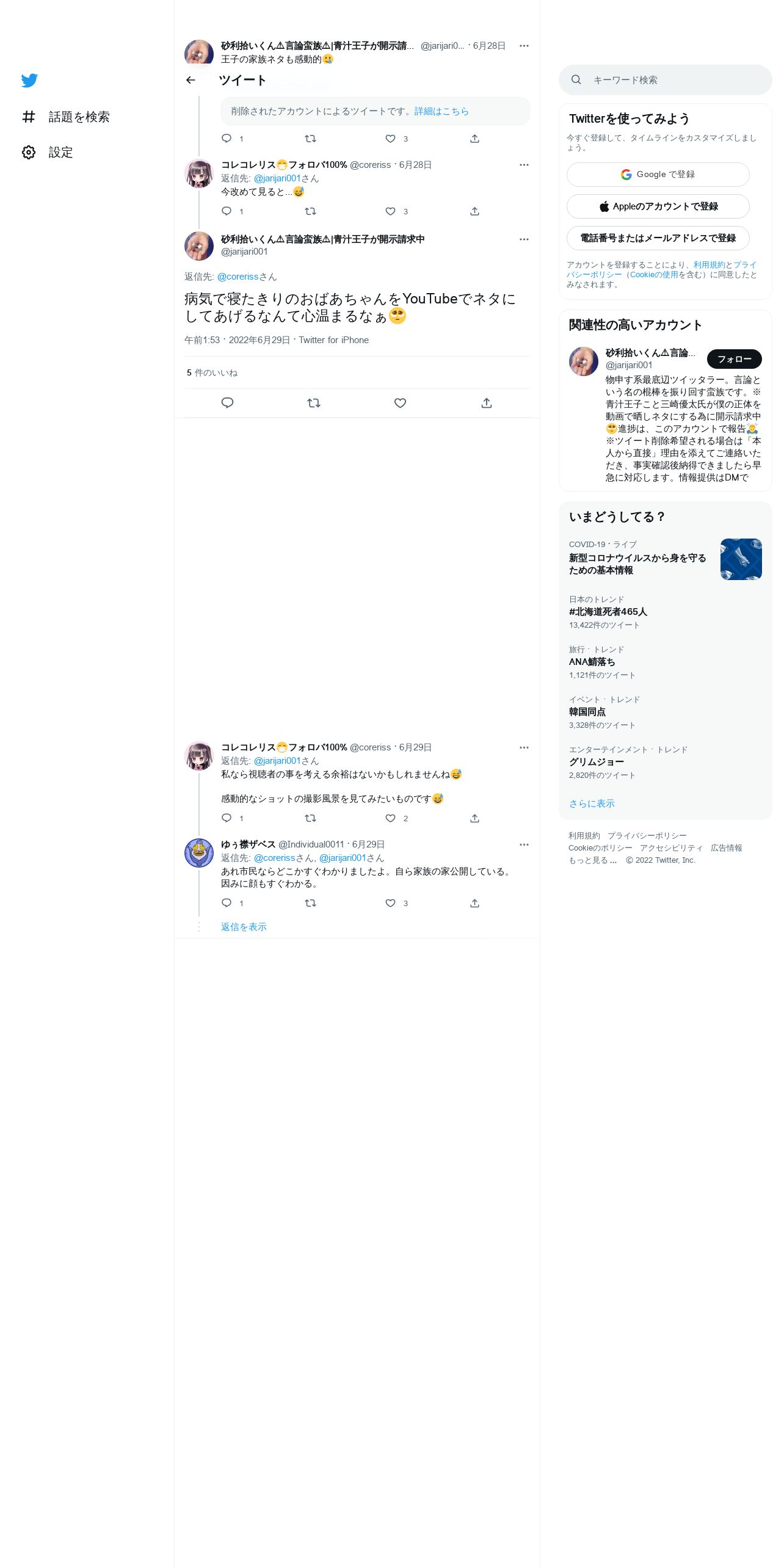Like the 今改めて見ると reply by コレコレリス
784x1568 pixels.
tap(391, 211)
